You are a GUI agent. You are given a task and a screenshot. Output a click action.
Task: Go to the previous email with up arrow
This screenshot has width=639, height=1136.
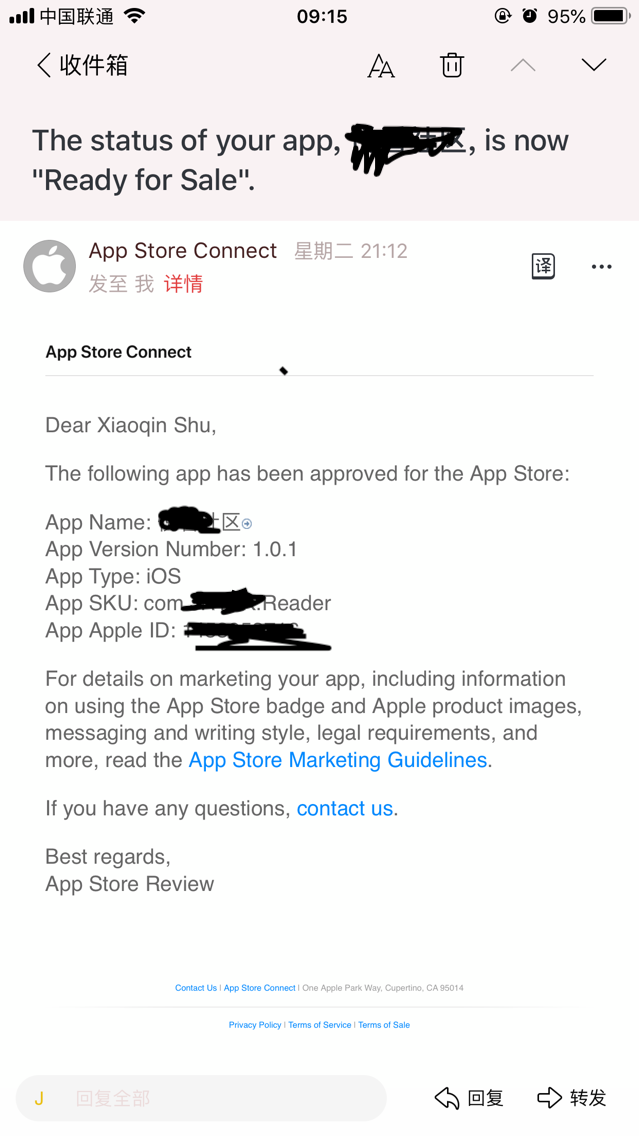pyautogui.click(x=522, y=65)
